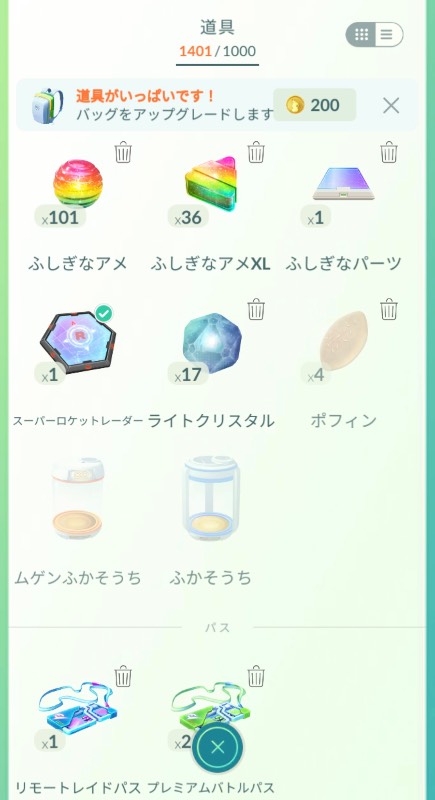Discard ふしぎなアメ with its trash icon
Image resolution: width=435 pixels, height=800 pixels.
[x=123, y=152]
